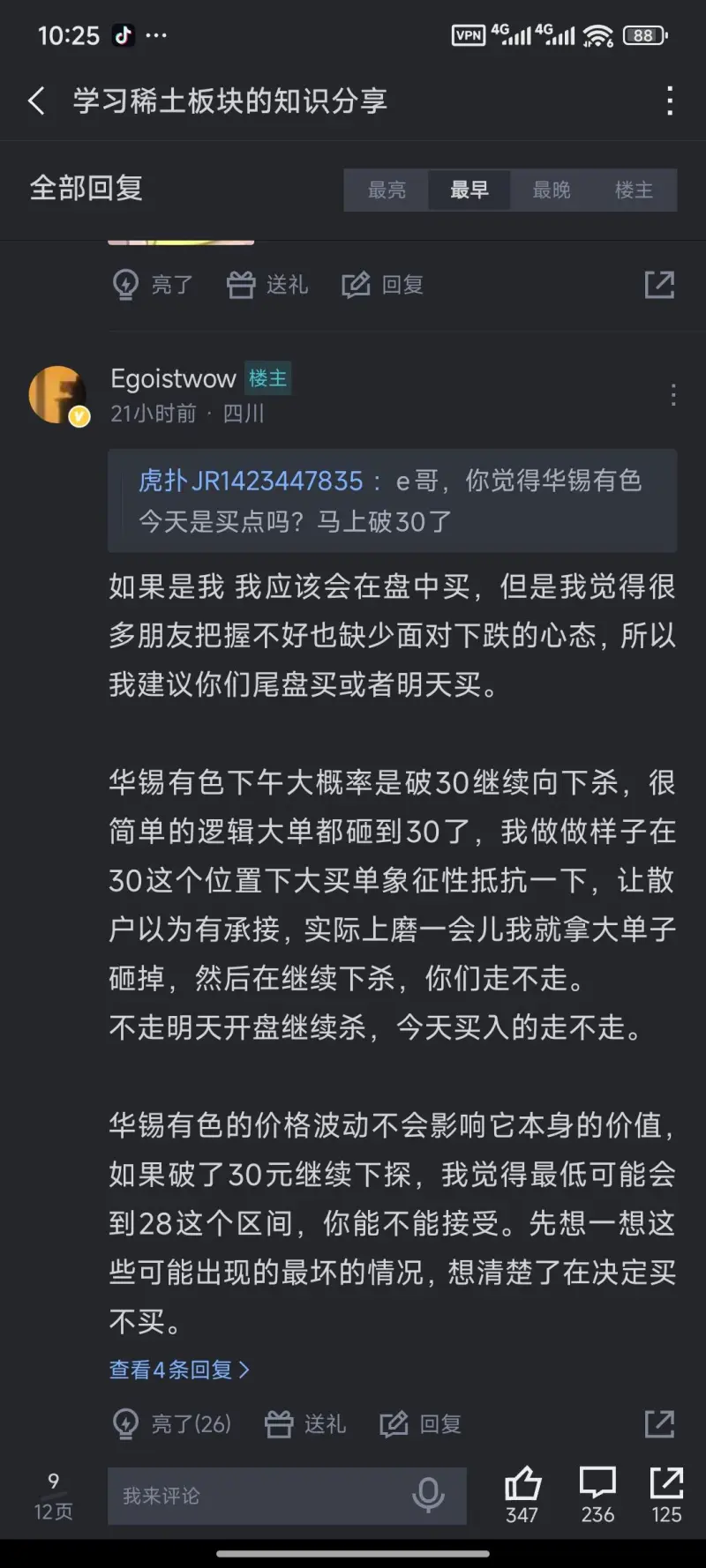
Task: Go back from the post page
Action: [x=36, y=101]
